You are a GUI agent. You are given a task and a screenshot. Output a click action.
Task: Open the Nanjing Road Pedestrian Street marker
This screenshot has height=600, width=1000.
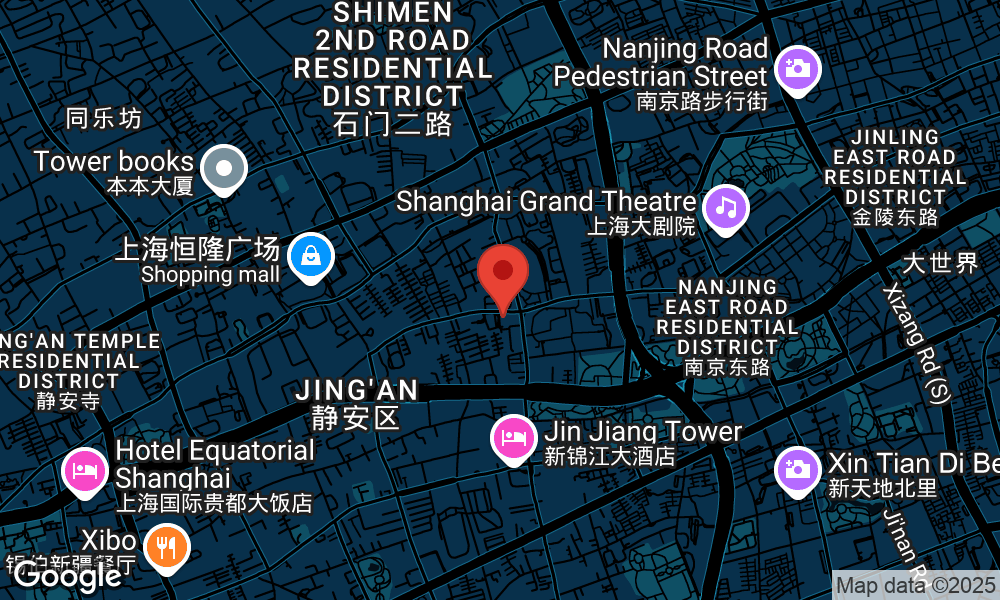(797, 69)
